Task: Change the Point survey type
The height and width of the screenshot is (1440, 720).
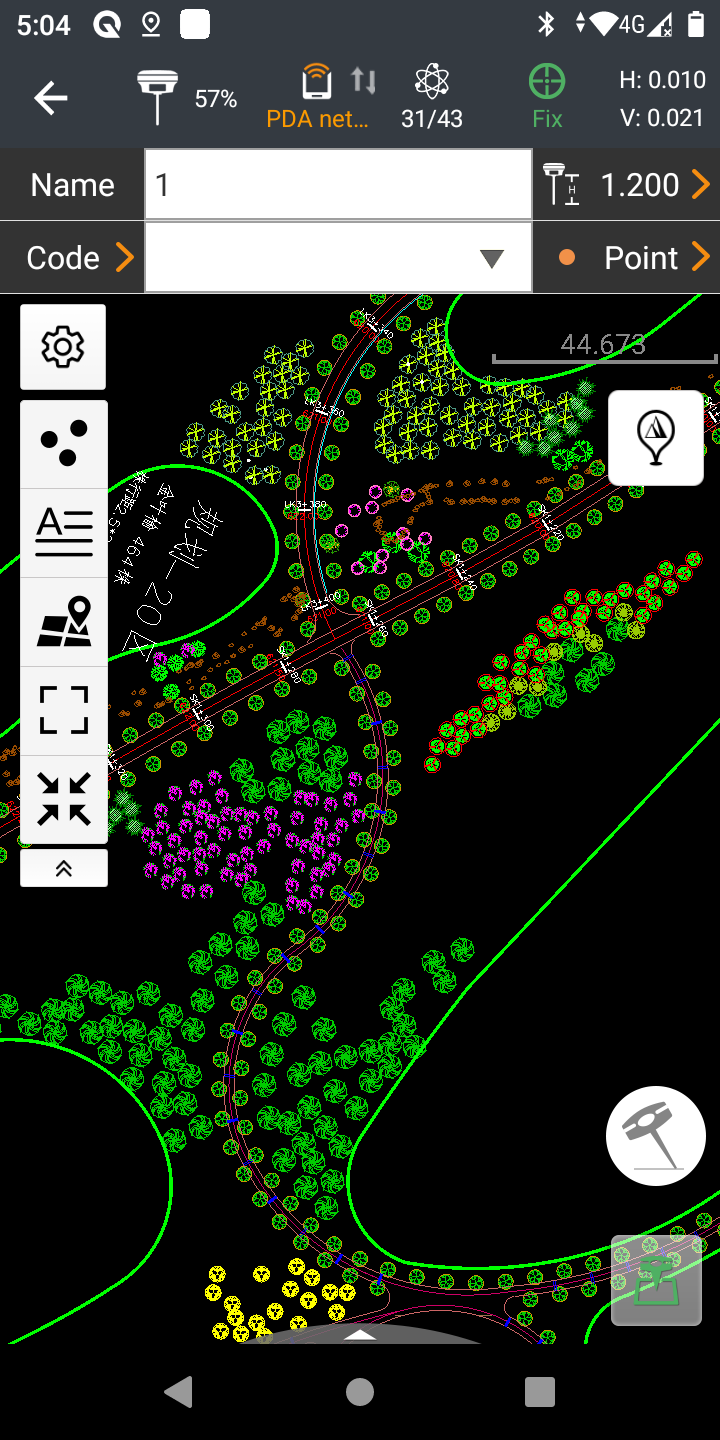Action: tap(627, 258)
